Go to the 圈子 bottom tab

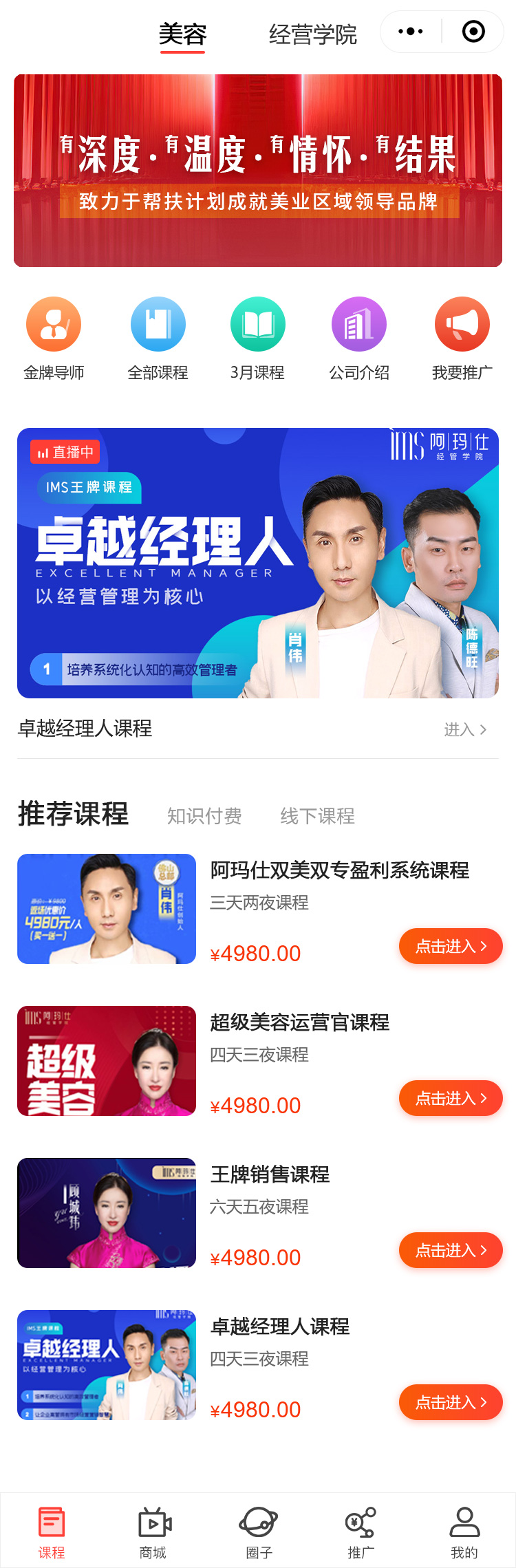[259, 1532]
